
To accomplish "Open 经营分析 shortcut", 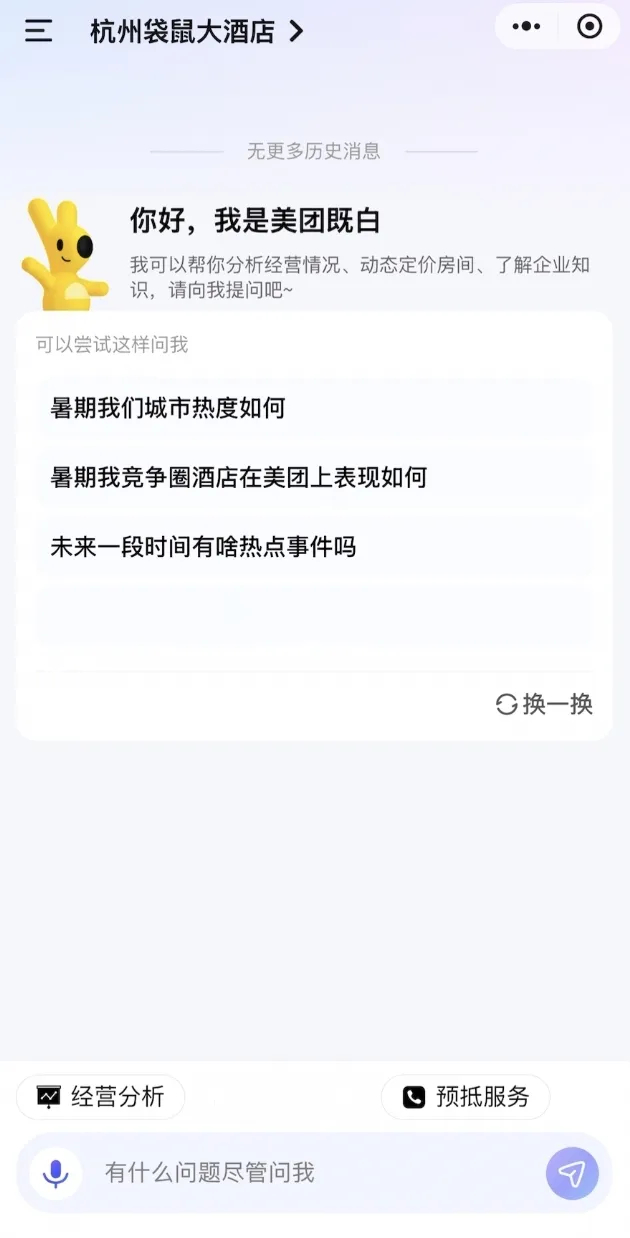I will (101, 1097).
